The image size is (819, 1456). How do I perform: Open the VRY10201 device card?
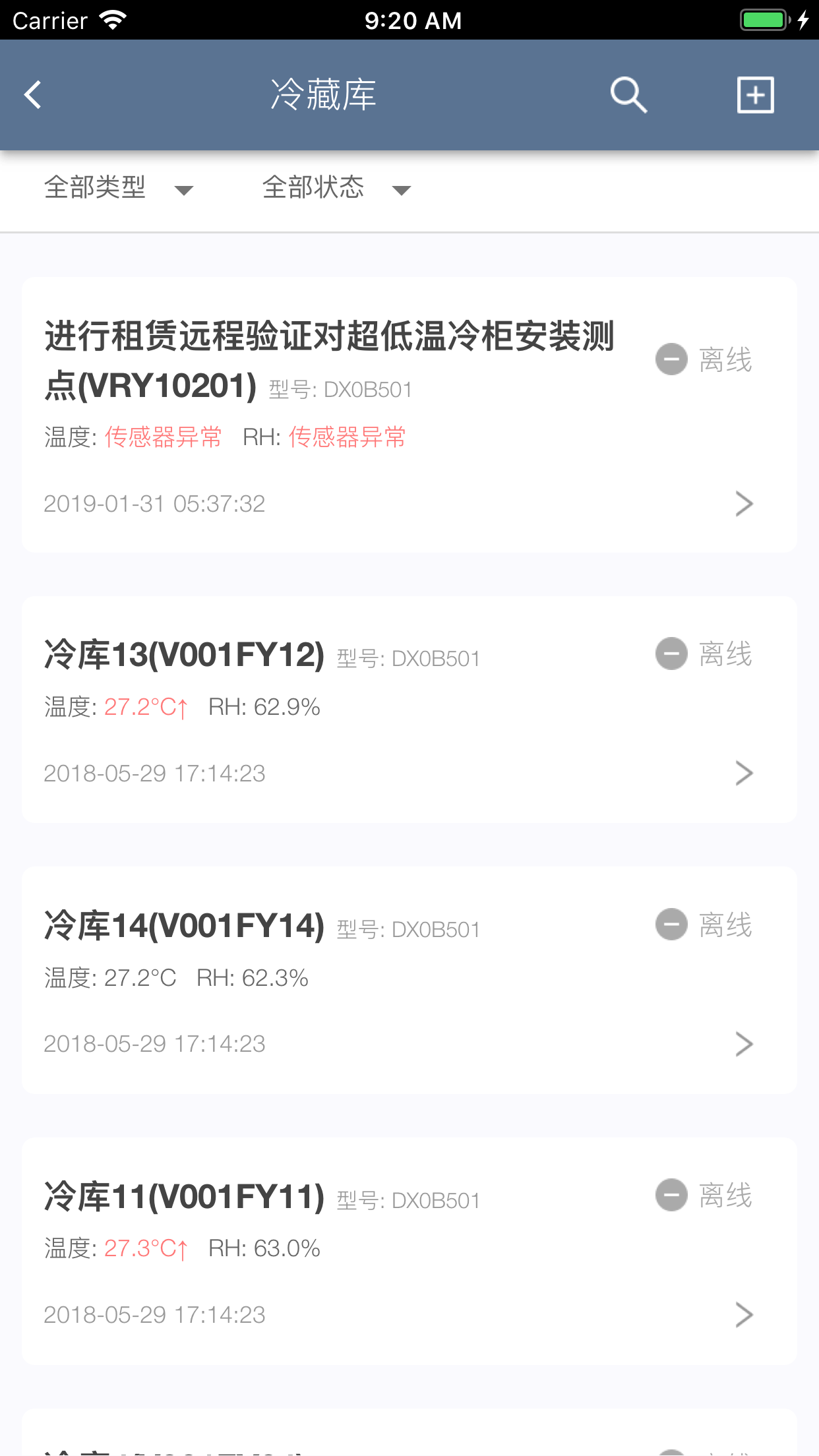[x=409, y=415]
